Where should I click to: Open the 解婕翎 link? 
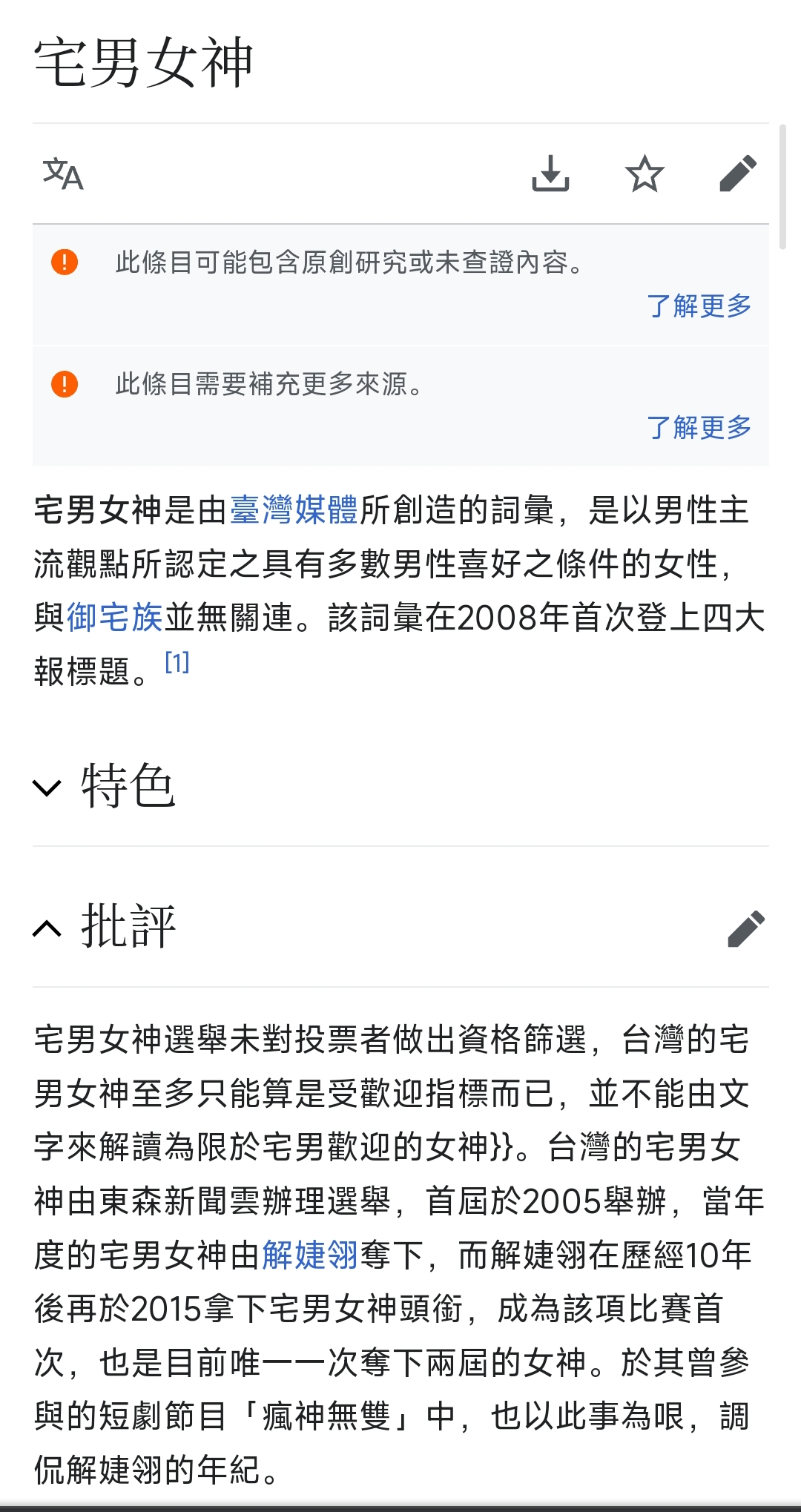(x=310, y=1255)
